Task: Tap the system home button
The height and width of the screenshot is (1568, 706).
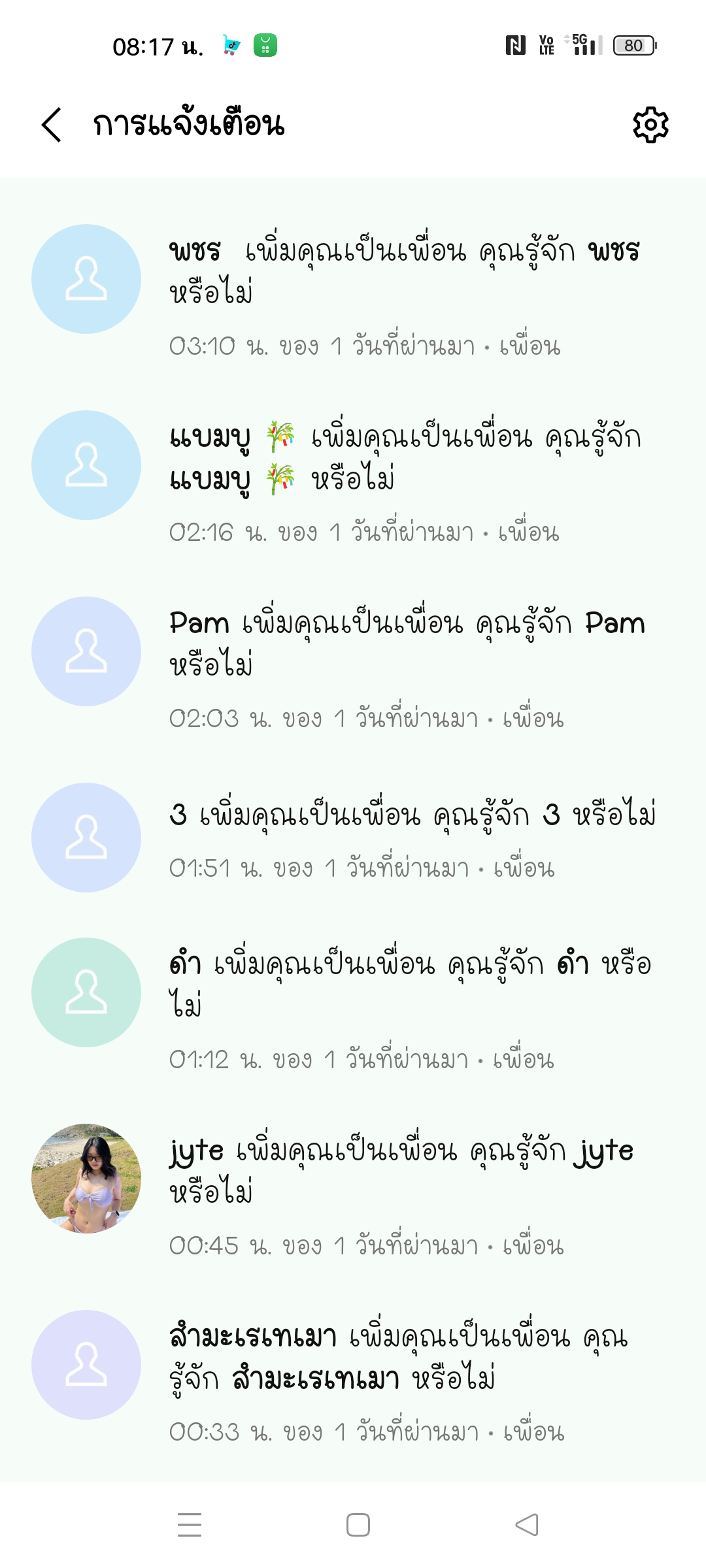Action: (358, 1525)
